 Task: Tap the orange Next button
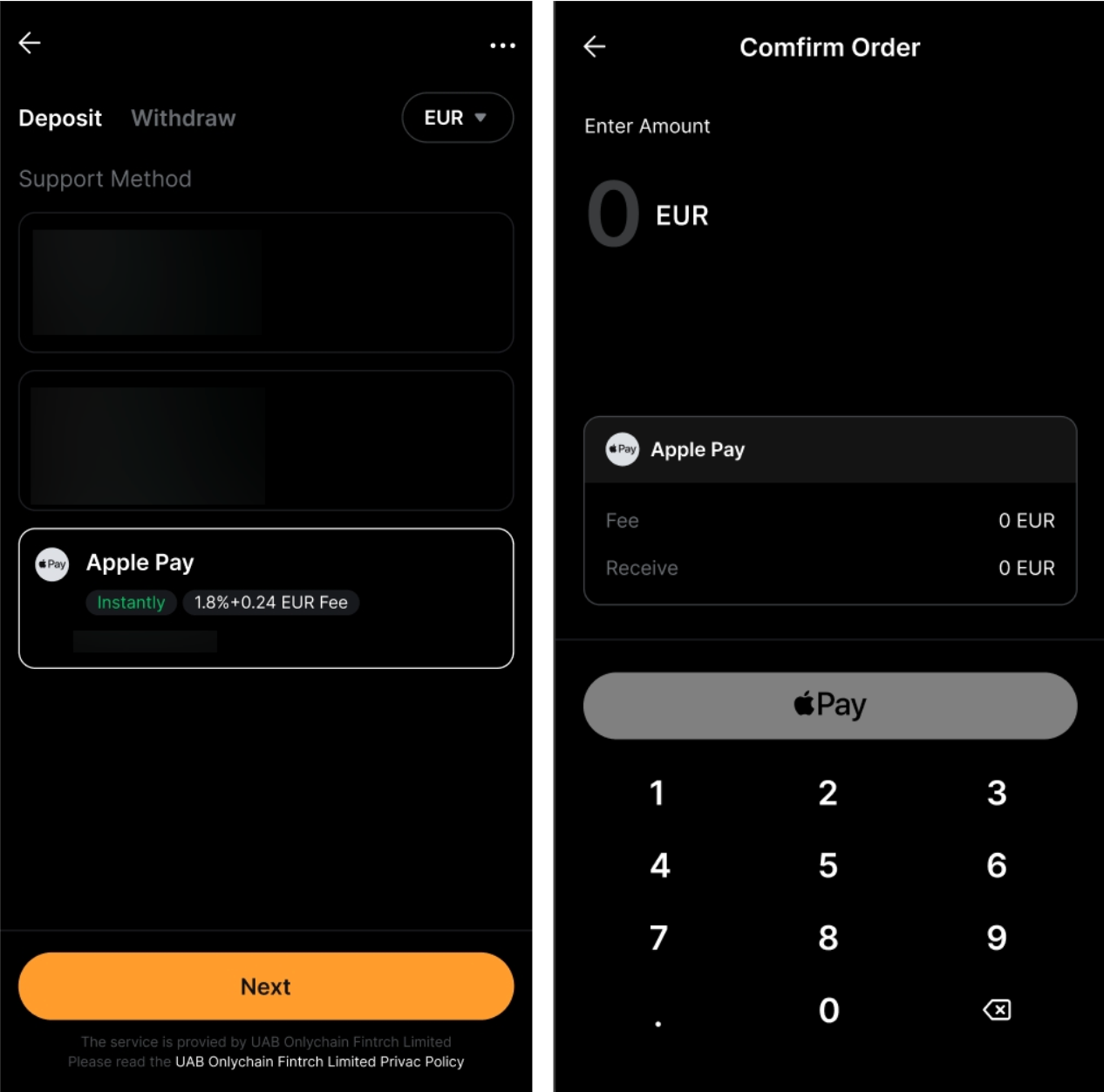pyautogui.click(x=266, y=986)
